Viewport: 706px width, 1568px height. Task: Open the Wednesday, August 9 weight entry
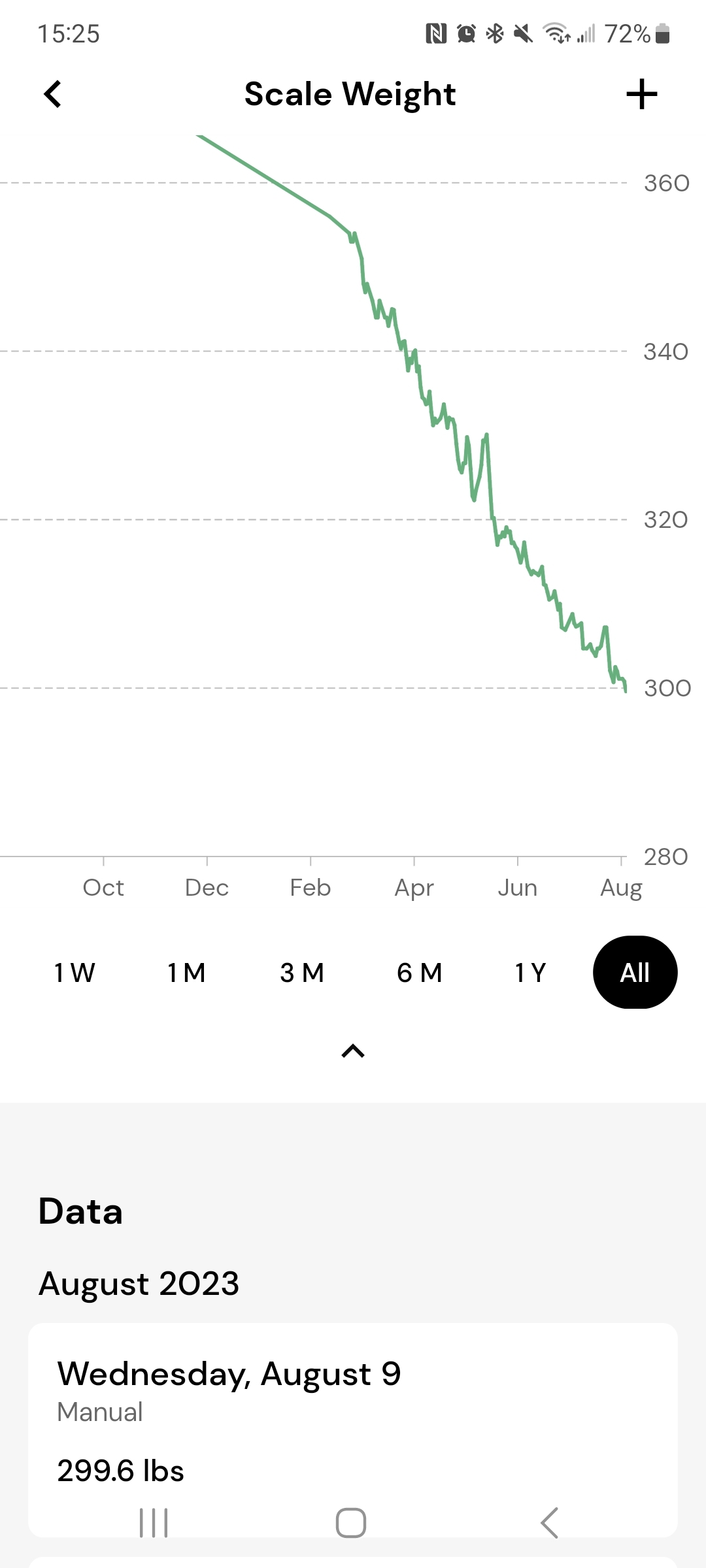353,1430
